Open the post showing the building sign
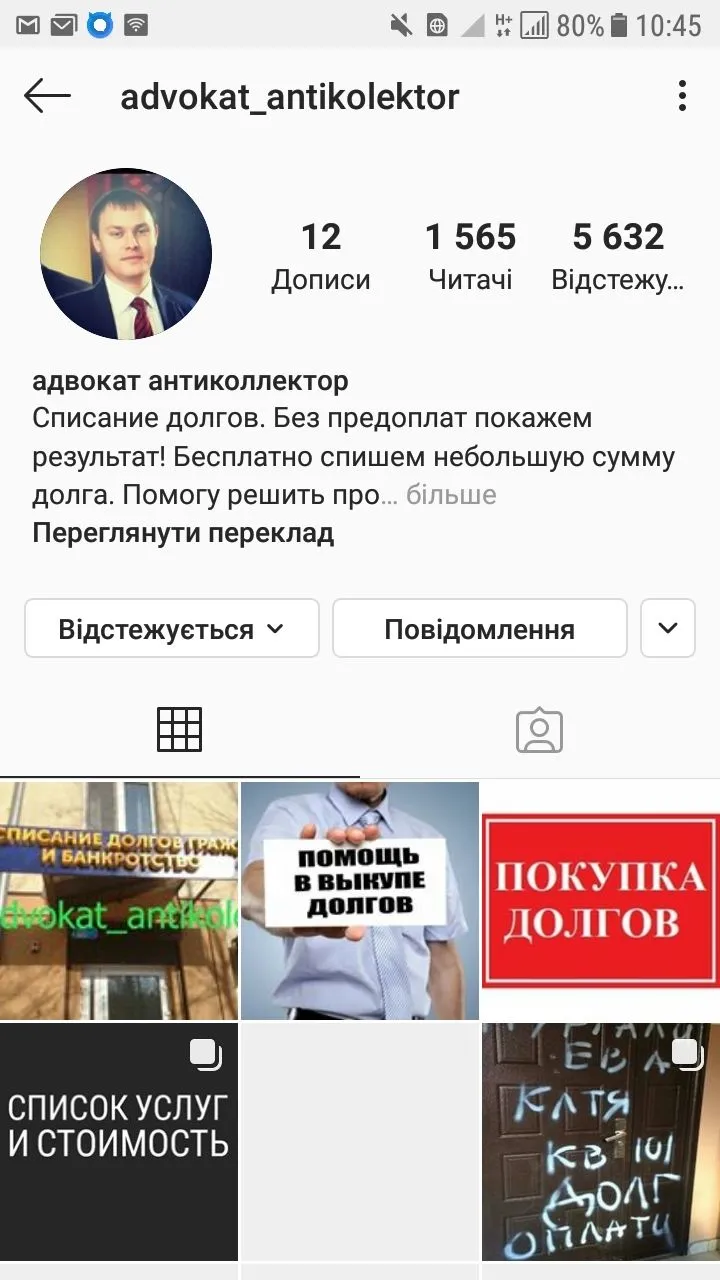The height and width of the screenshot is (1280, 720). tap(119, 900)
